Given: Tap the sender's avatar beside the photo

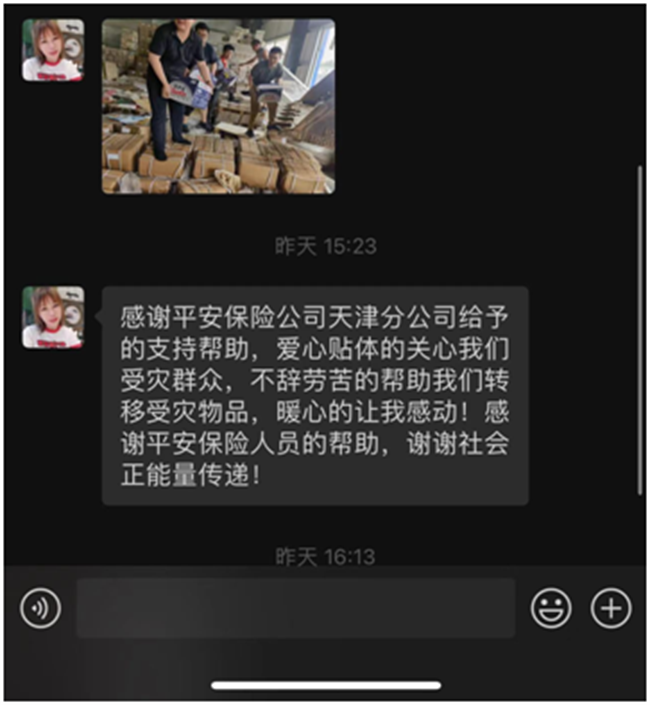Looking at the screenshot, I should pos(53,51).
